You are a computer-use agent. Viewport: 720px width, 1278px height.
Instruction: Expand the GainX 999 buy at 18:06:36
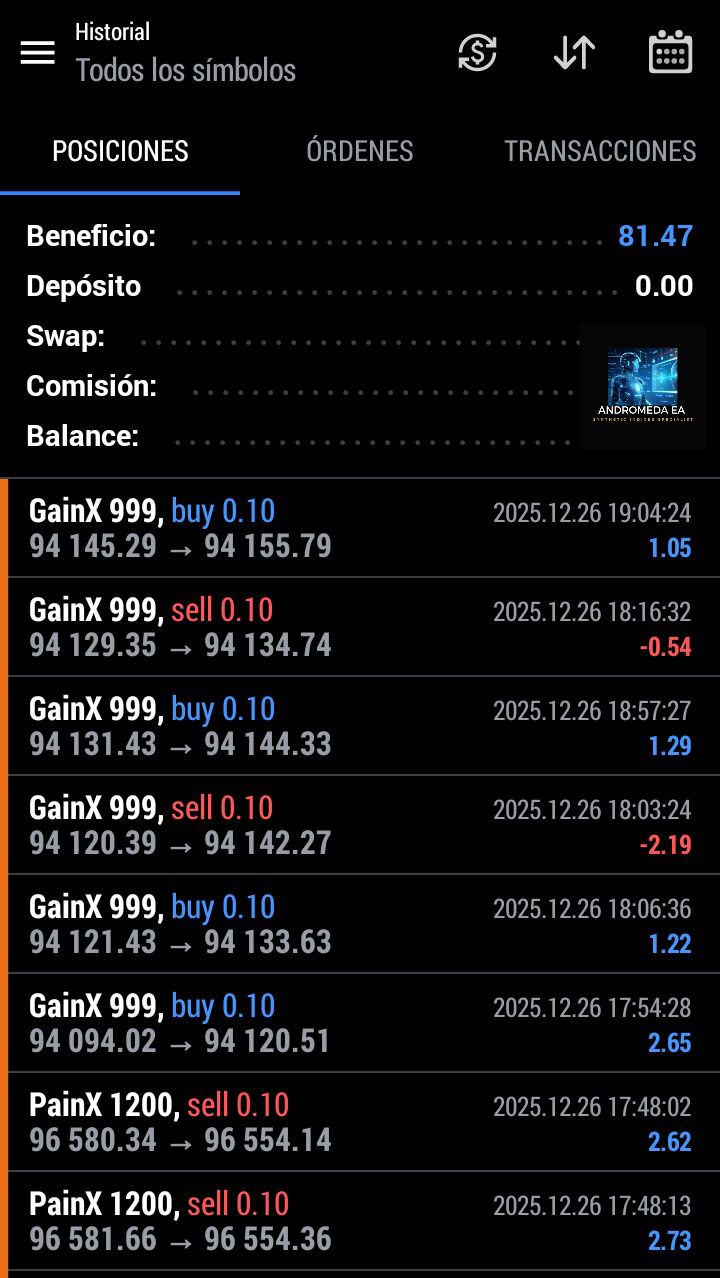tap(360, 924)
